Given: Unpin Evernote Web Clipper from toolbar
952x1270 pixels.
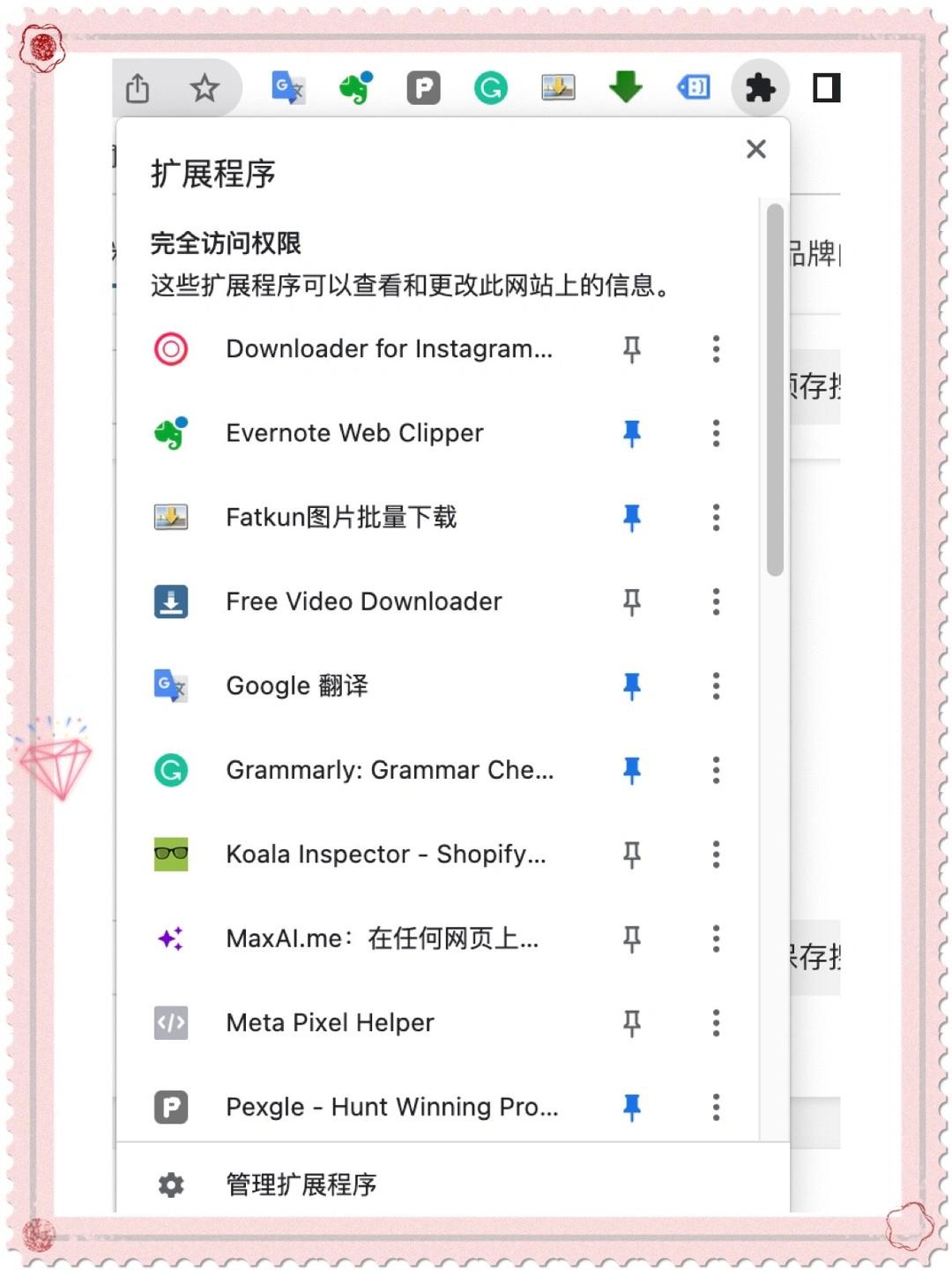Looking at the screenshot, I should click(631, 433).
